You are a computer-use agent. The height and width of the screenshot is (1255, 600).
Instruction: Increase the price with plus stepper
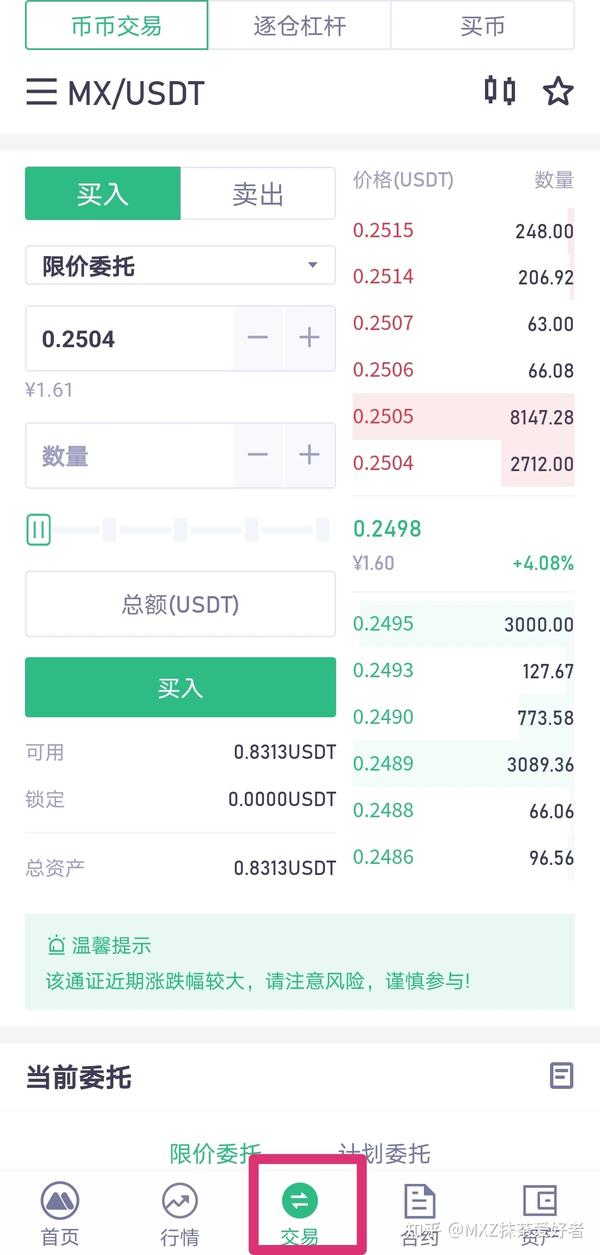click(309, 338)
